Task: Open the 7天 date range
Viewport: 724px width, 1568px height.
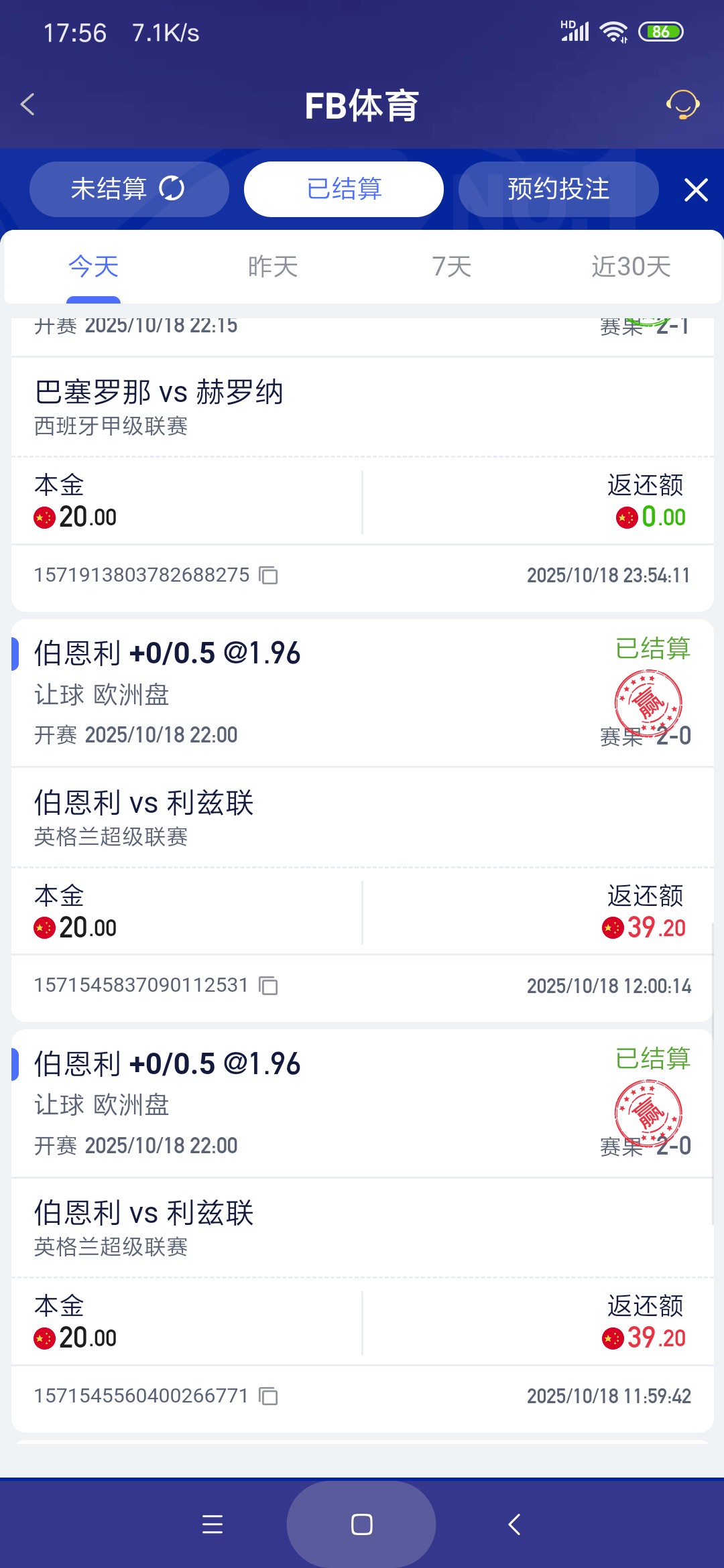Action: click(x=450, y=266)
